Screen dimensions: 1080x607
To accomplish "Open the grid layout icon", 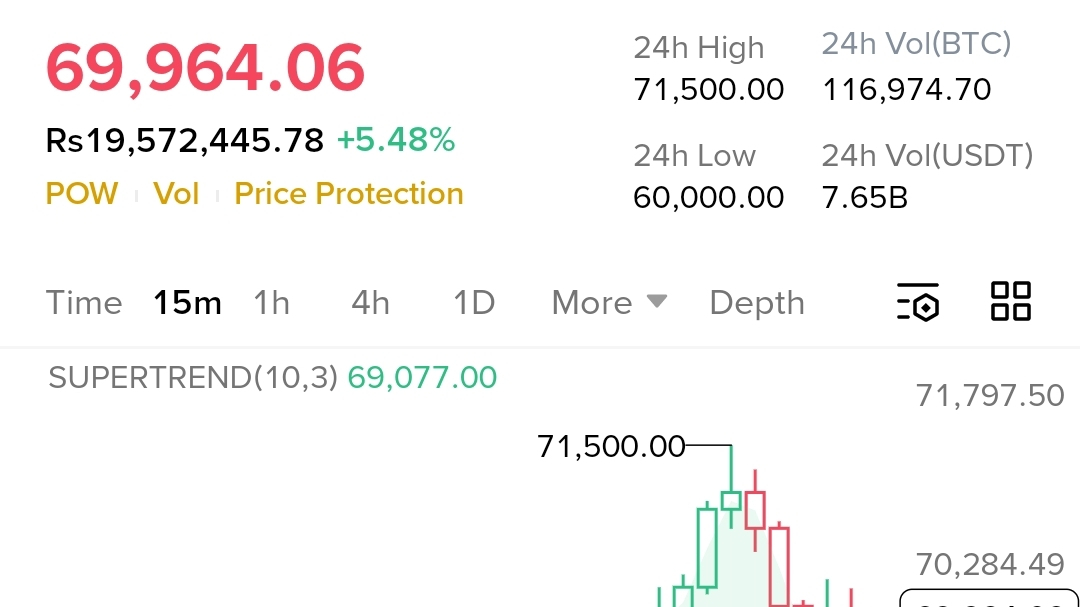I will click(x=1010, y=301).
